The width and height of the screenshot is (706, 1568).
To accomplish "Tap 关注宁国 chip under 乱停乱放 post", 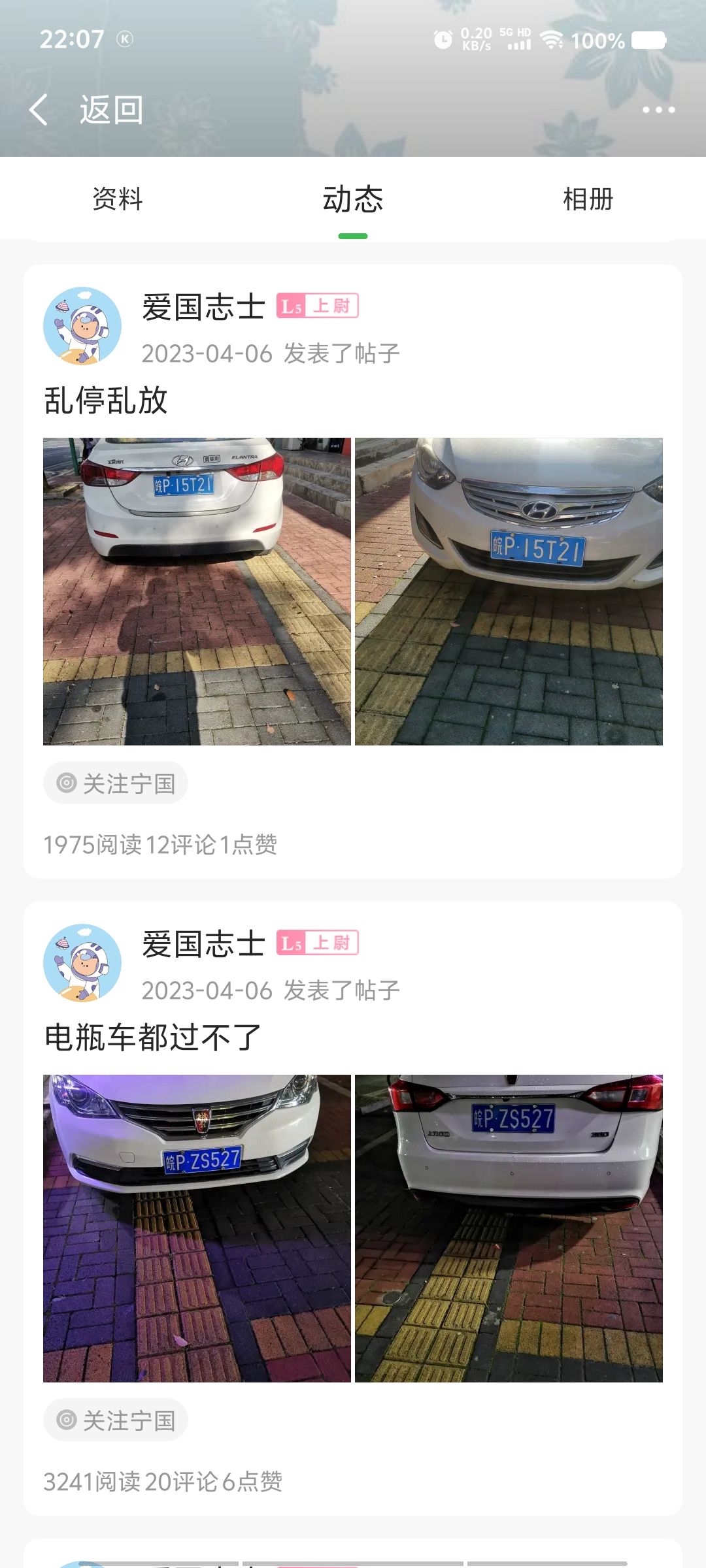I will point(116,783).
